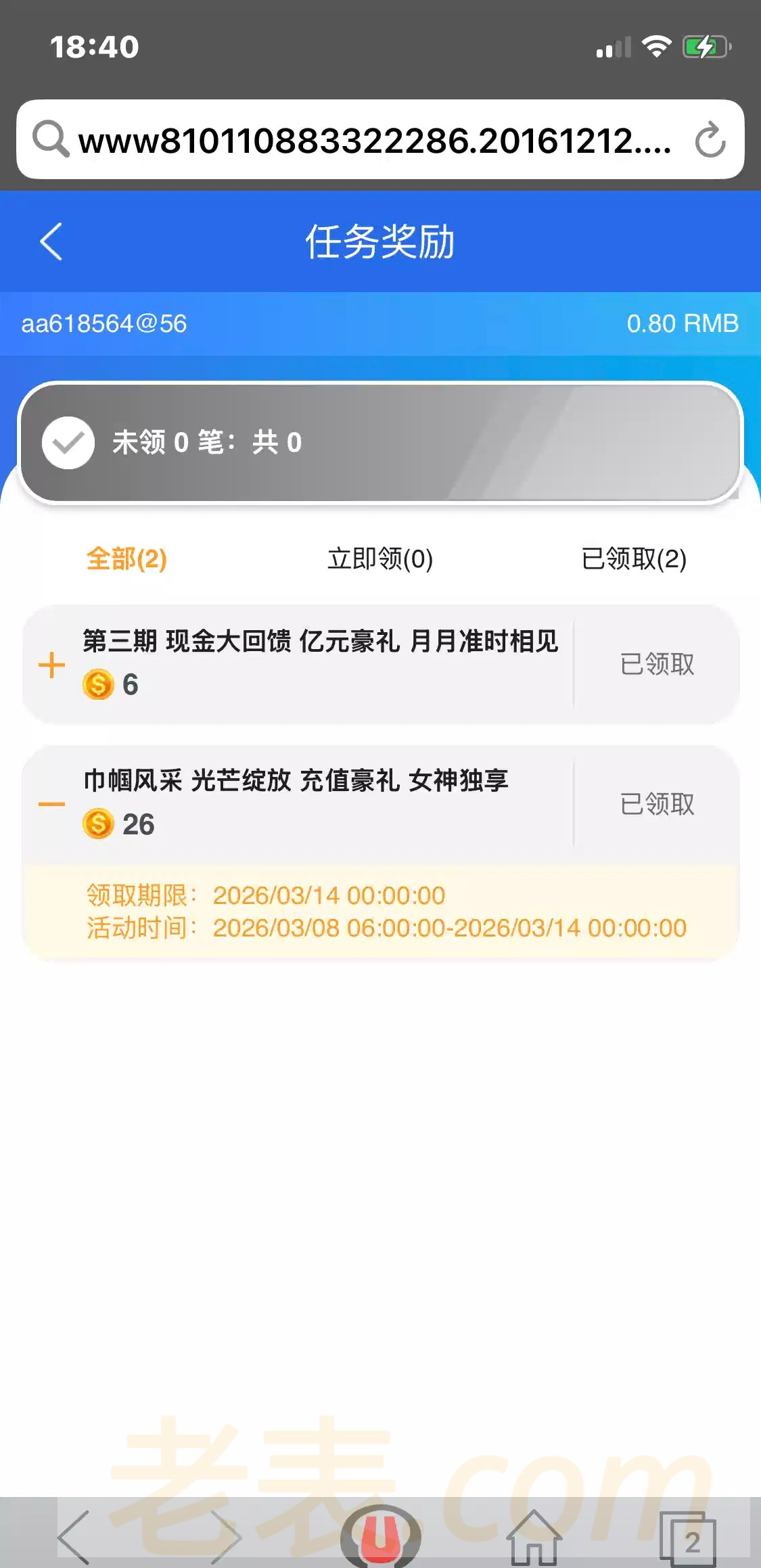This screenshot has height=1568, width=761.
Task: Navigate forward with the browser forward arrow
Action: click(x=224, y=1538)
